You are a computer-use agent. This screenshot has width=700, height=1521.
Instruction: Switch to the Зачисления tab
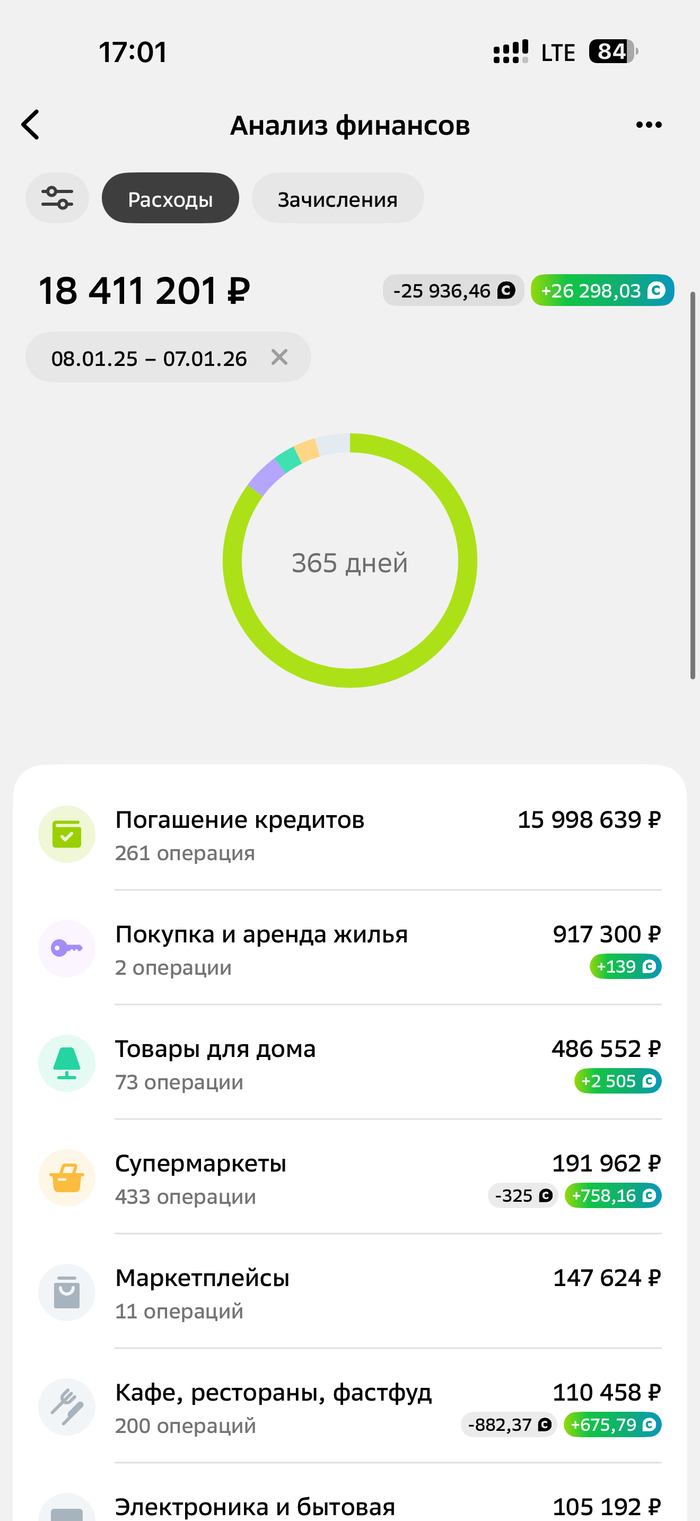337,199
